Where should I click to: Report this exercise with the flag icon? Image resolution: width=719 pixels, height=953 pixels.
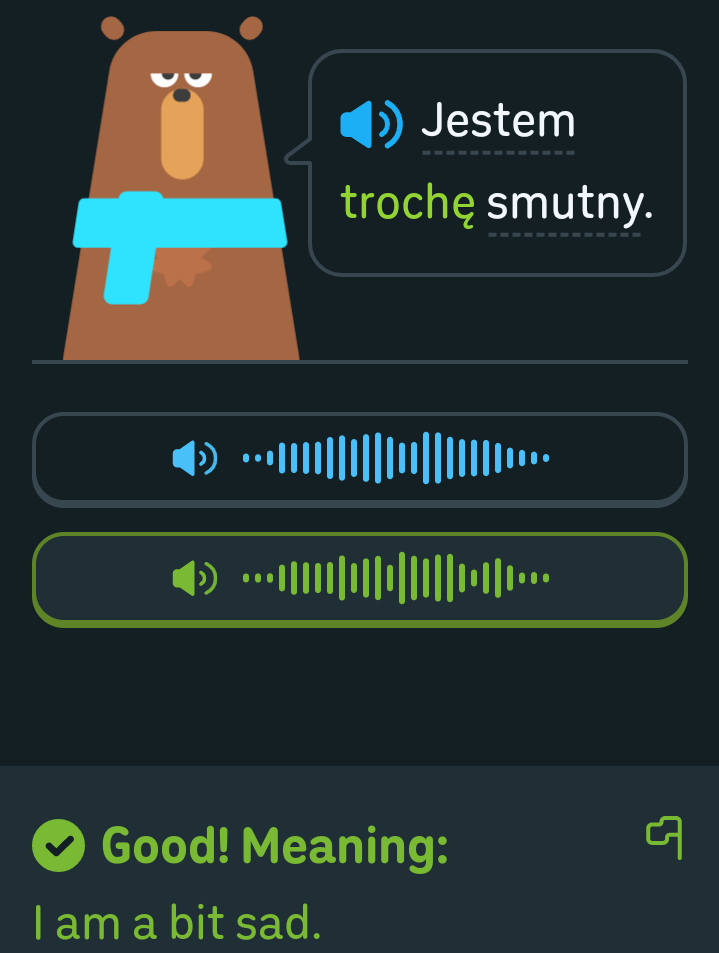point(666,836)
